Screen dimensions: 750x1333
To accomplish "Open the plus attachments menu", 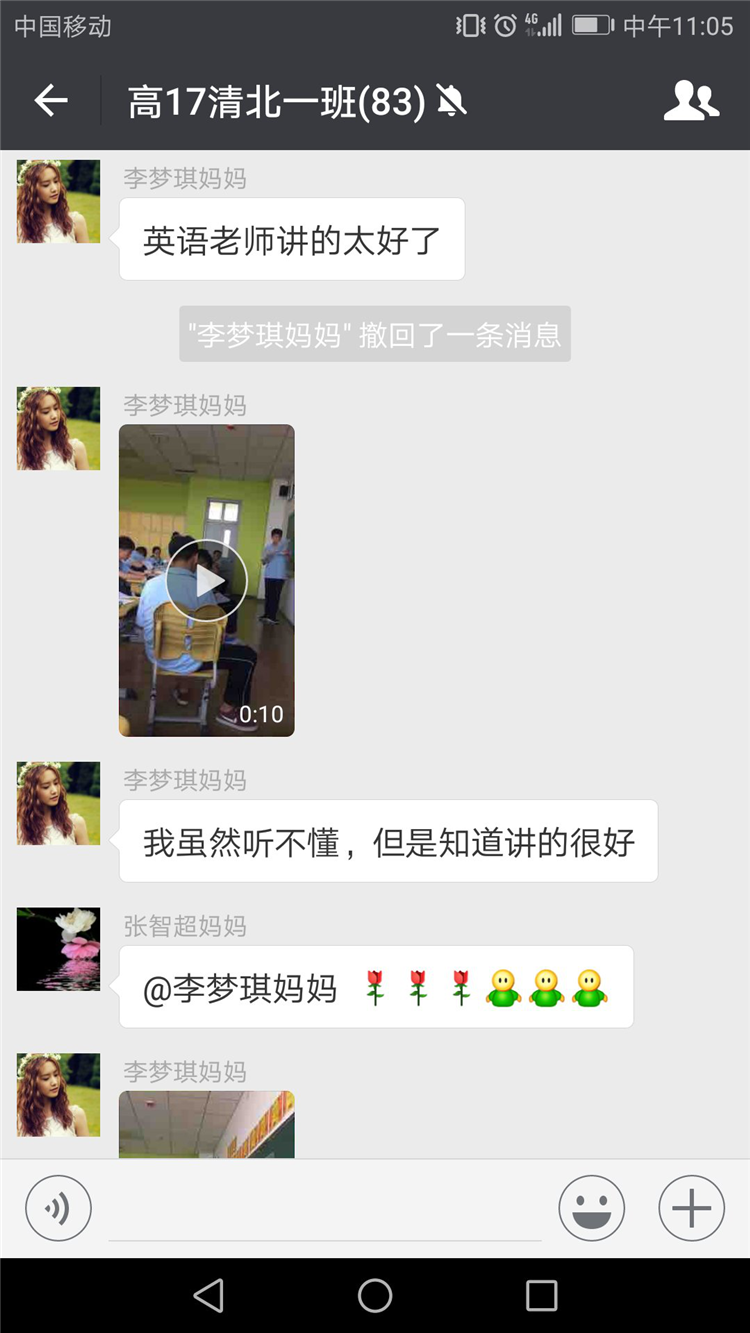I will (691, 1208).
